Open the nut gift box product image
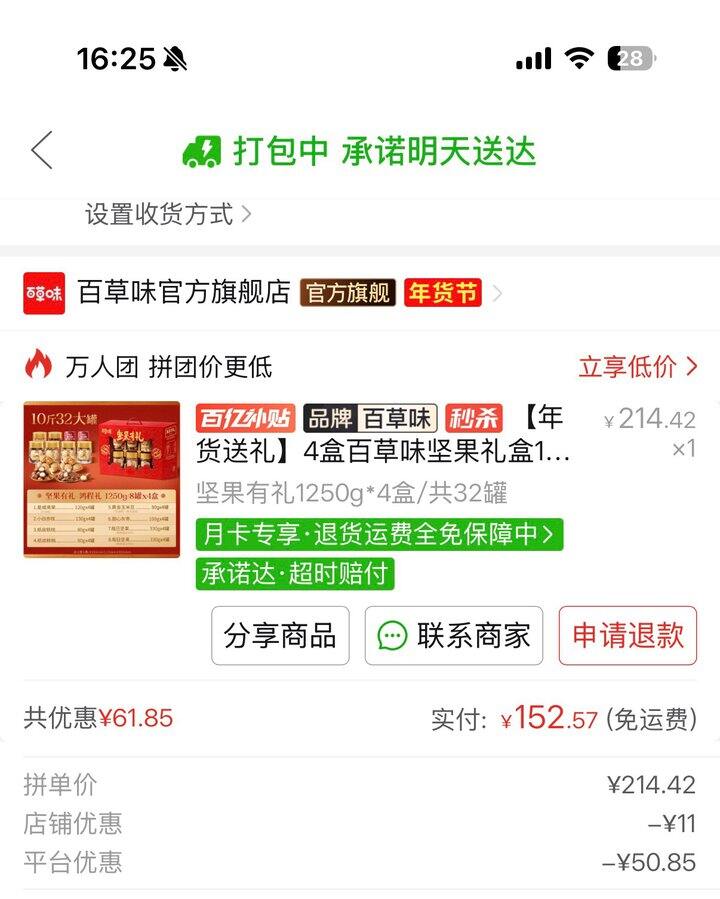Image resolution: width=720 pixels, height=899 pixels. click(x=102, y=478)
